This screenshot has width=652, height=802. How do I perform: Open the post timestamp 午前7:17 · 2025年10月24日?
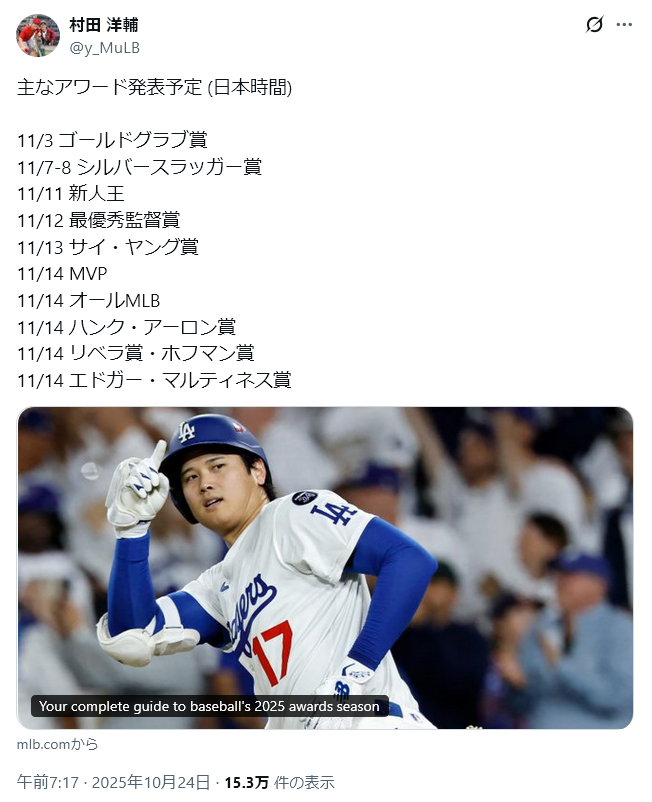(114, 782)
